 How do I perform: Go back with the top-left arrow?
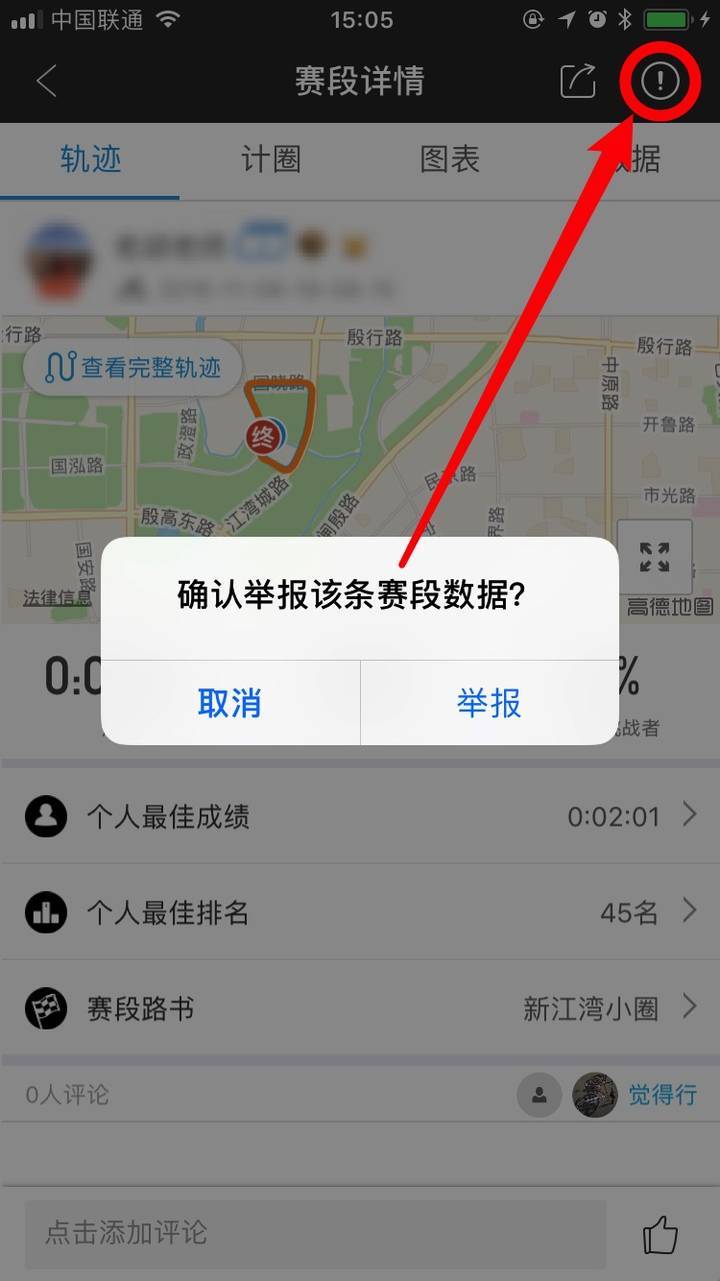(x=46, y=81)
